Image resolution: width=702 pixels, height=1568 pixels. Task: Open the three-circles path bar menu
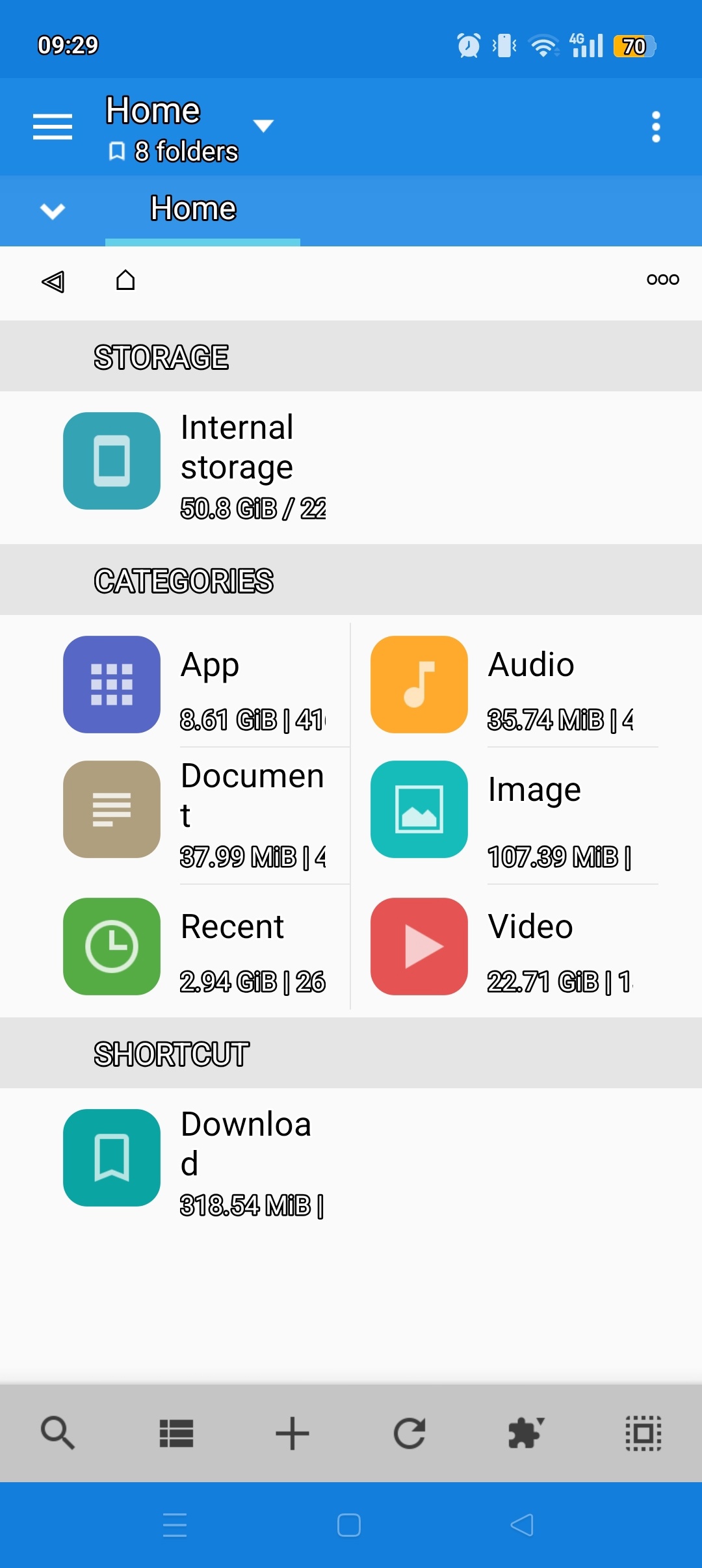tap(662, 280)
